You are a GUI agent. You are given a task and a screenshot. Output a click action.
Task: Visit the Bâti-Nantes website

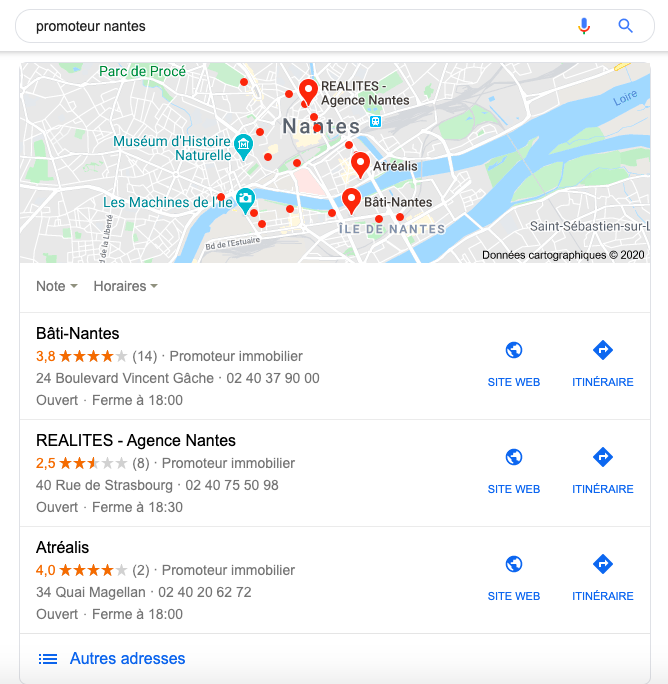[x=514, y=363]
